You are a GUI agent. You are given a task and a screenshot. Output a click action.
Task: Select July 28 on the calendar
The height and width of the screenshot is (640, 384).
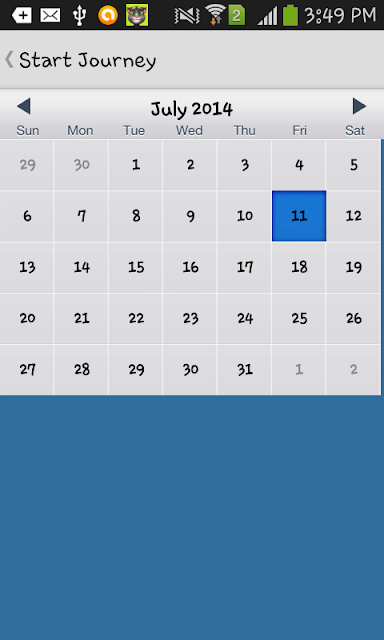pyautogui.click(x=81, y=370)
